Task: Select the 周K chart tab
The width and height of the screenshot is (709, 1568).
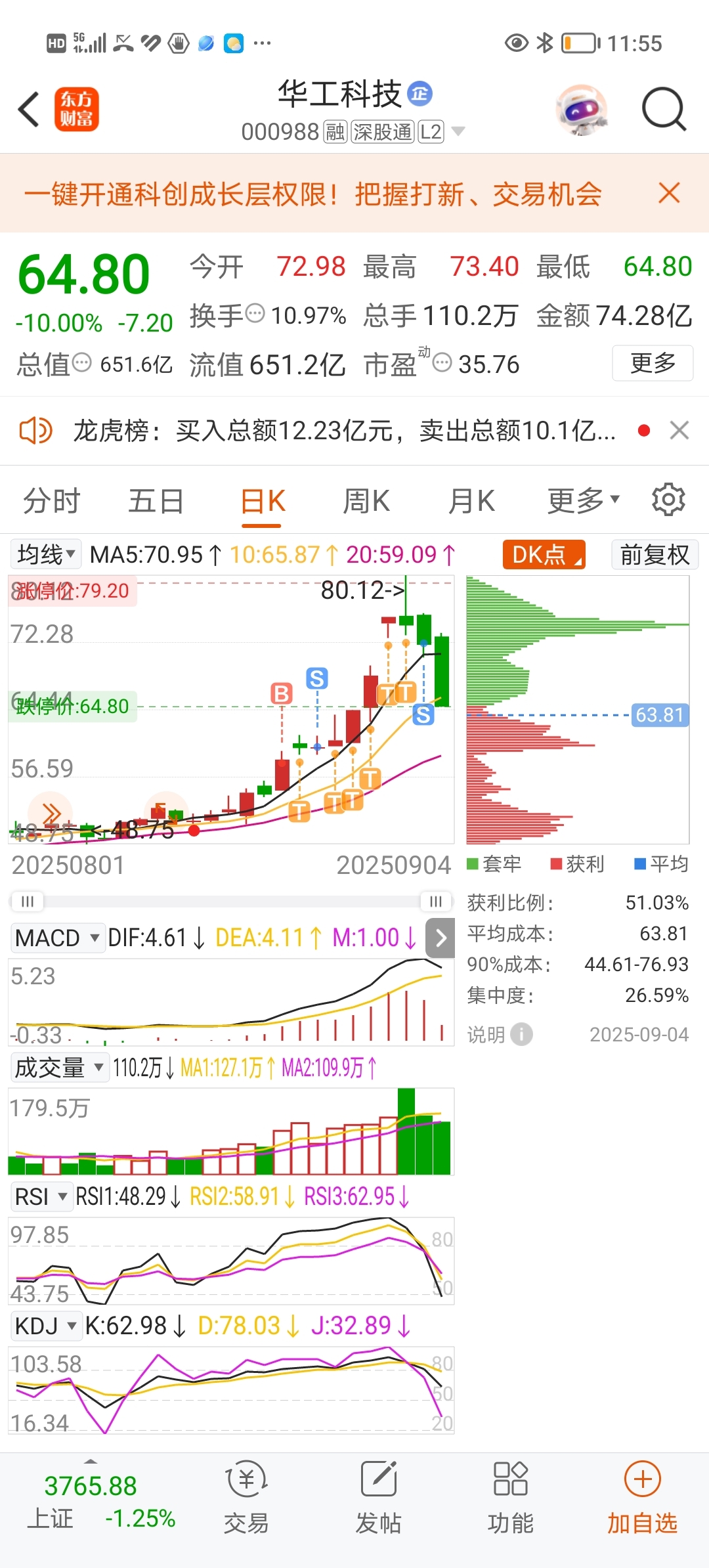Action: 366,501
